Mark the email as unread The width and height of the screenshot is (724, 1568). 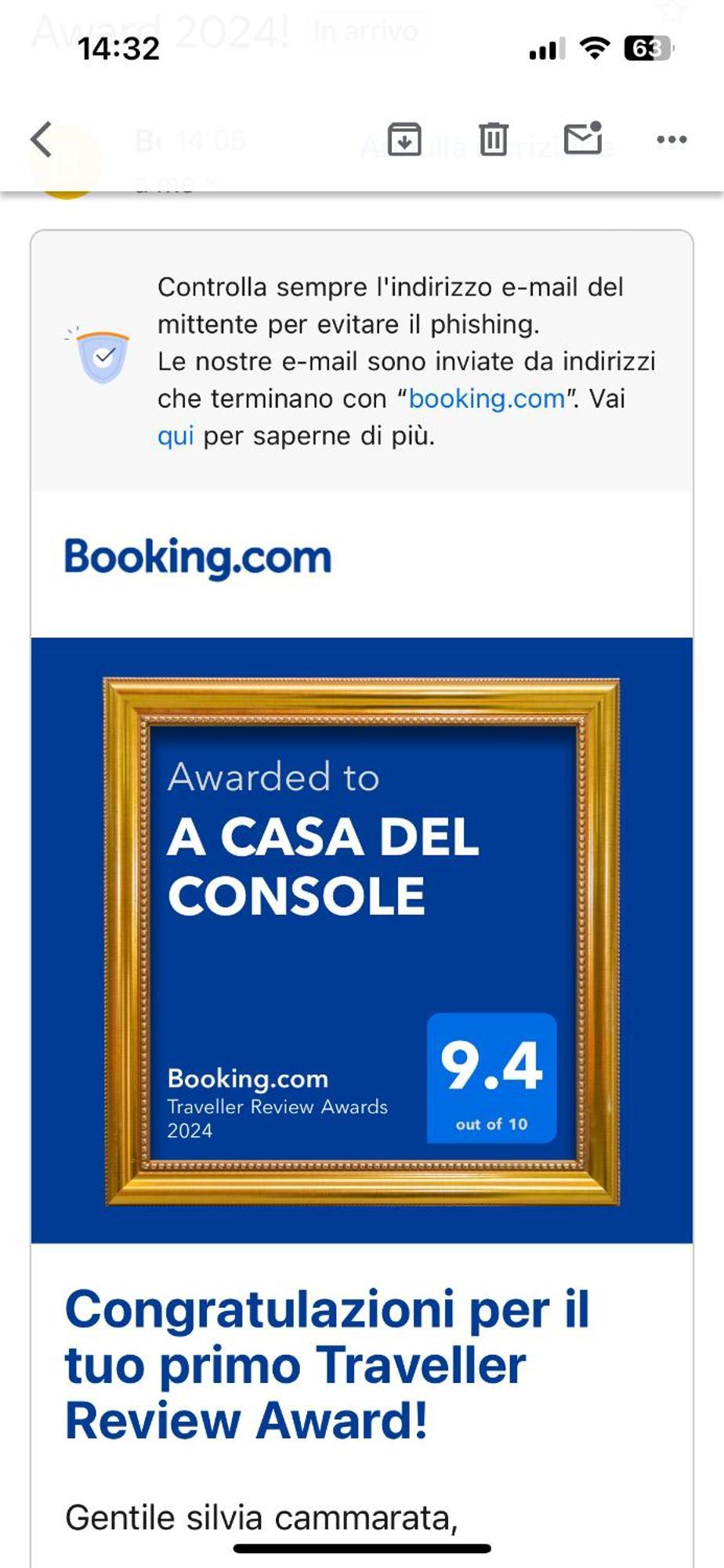pyautogui.click(x=583, y=139)
